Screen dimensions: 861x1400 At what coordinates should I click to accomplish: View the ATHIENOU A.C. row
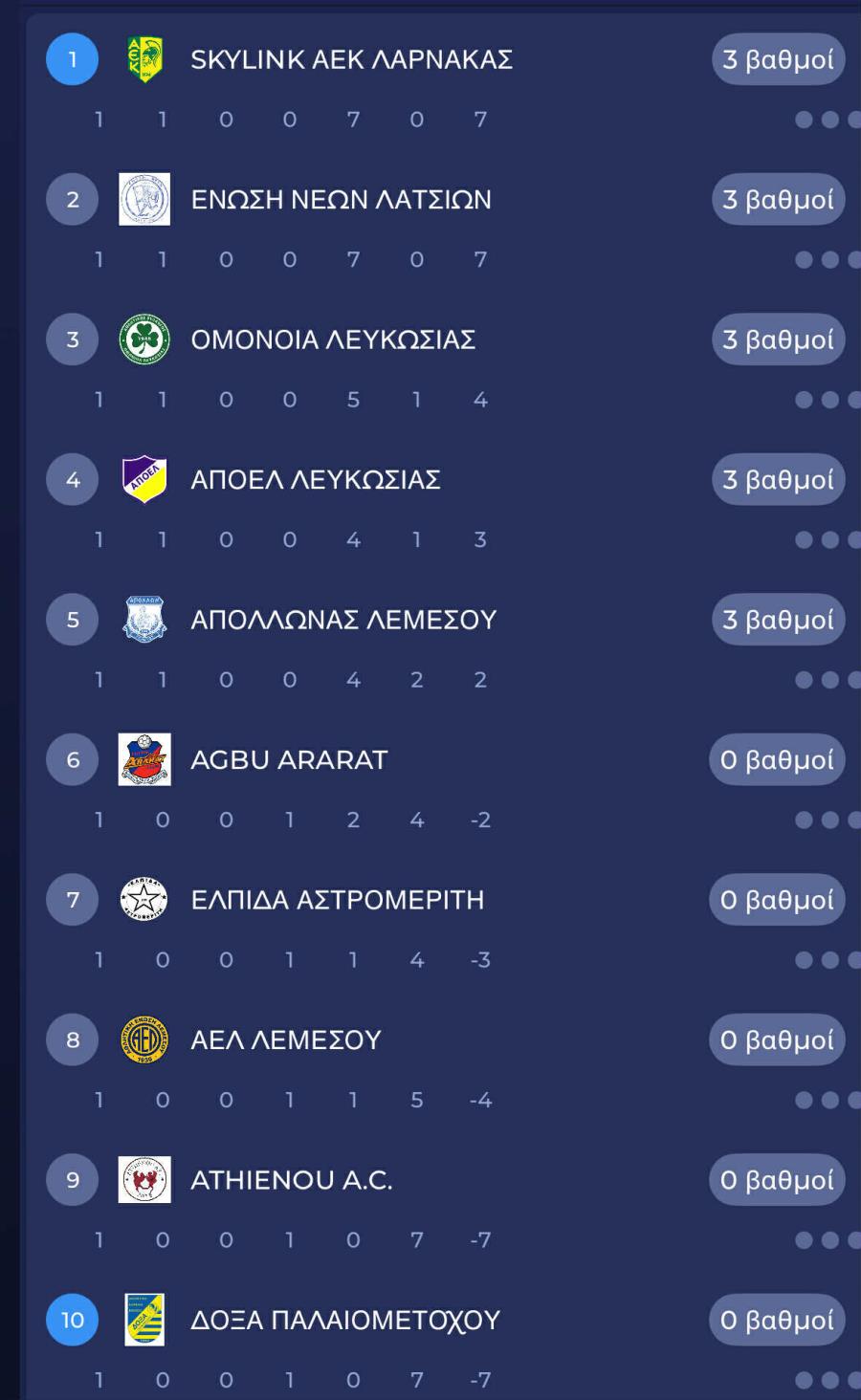292,1180
